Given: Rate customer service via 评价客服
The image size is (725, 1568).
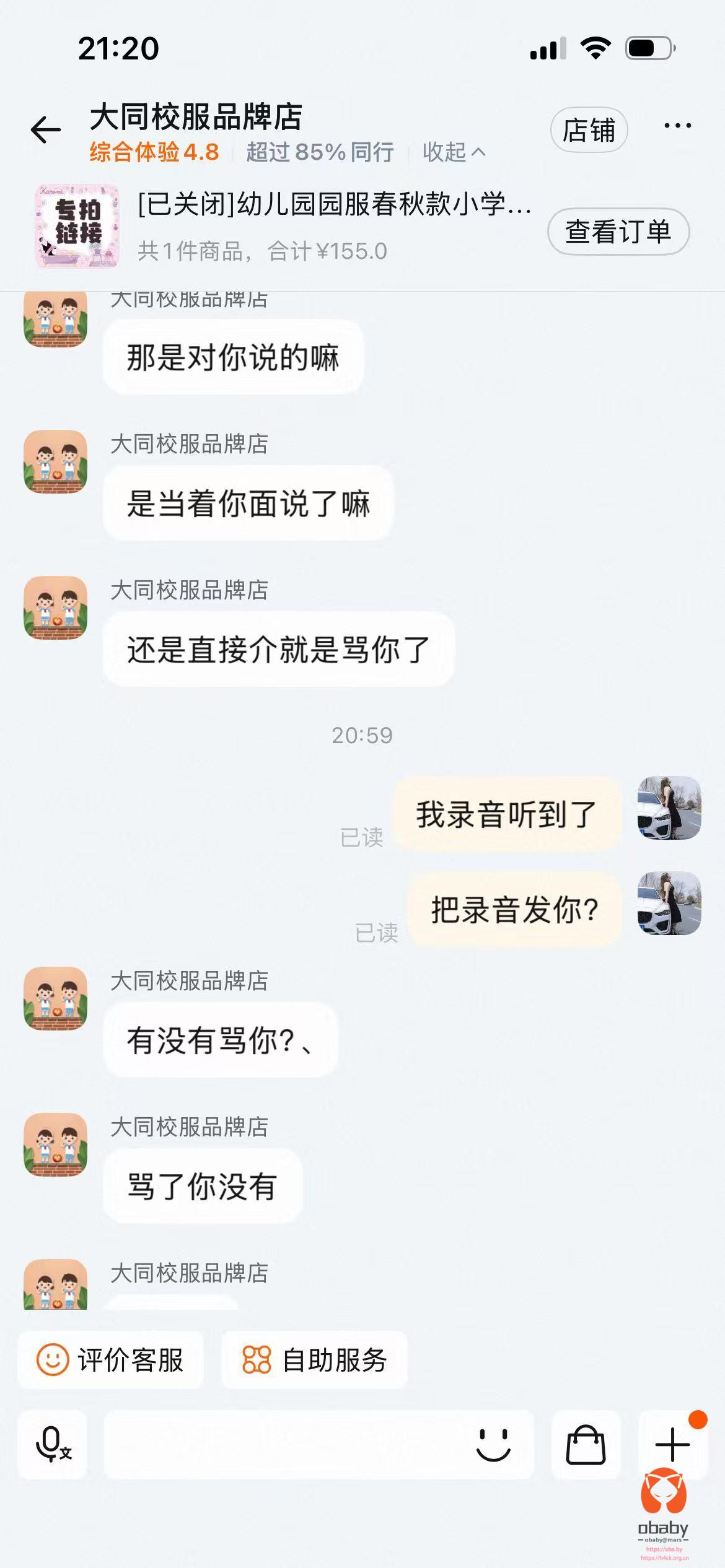Looking at the screenshot, I should 110,1360.
